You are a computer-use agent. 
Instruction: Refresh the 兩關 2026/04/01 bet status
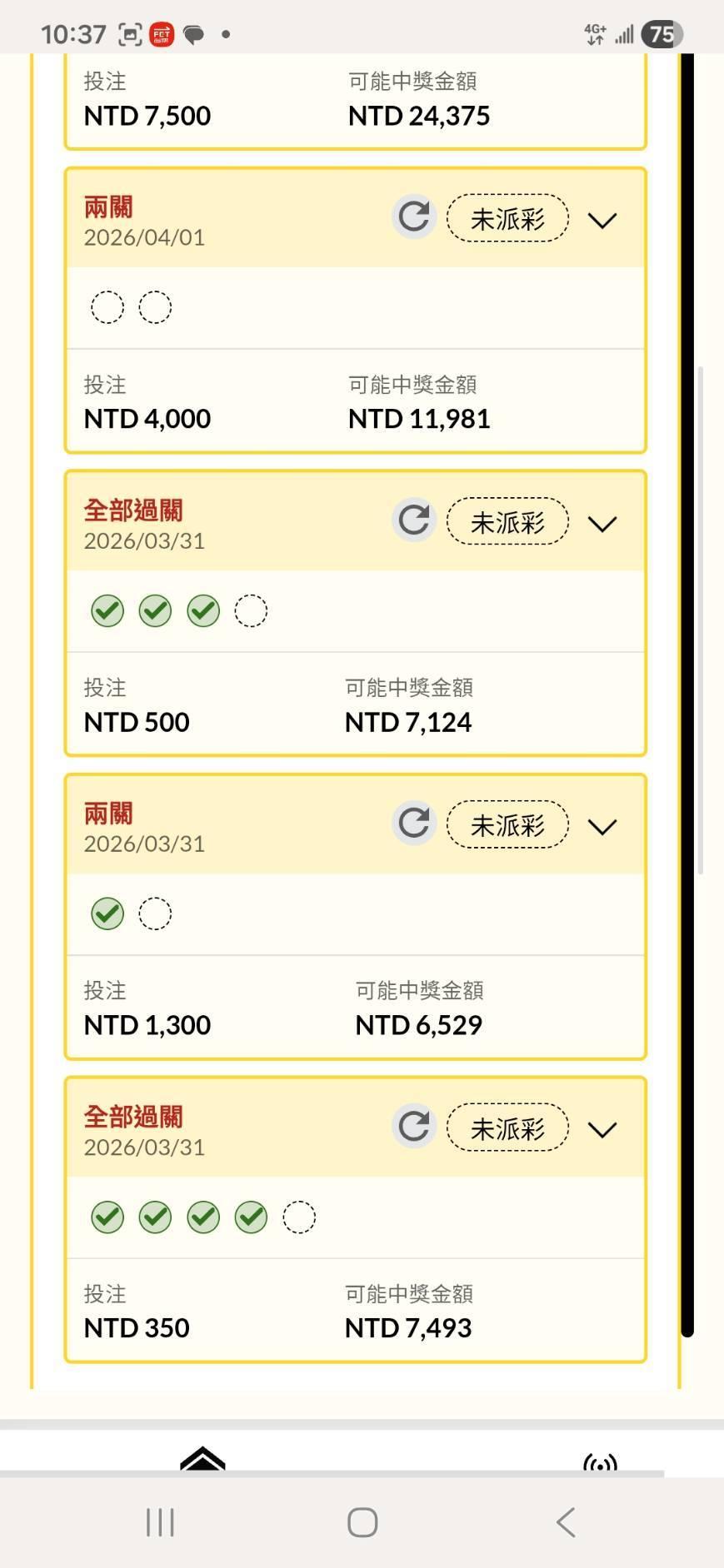[x=413, y=218]
